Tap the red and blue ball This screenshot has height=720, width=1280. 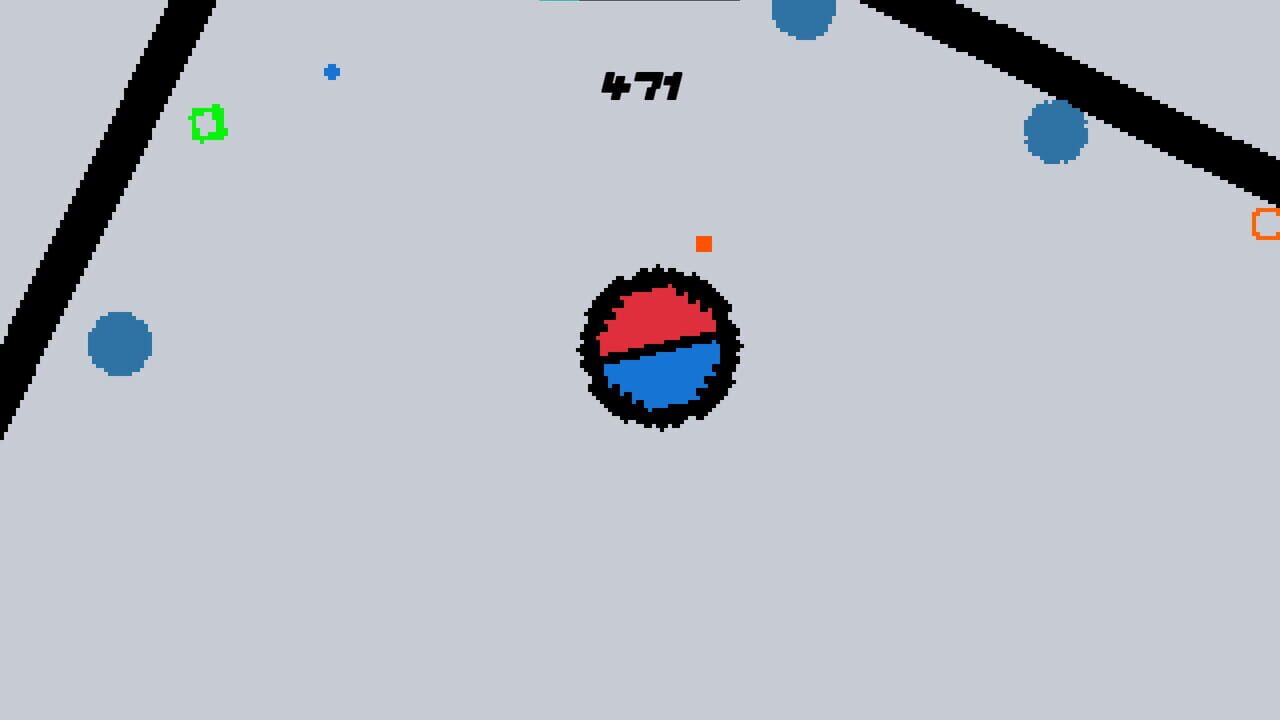coord(659,348)
